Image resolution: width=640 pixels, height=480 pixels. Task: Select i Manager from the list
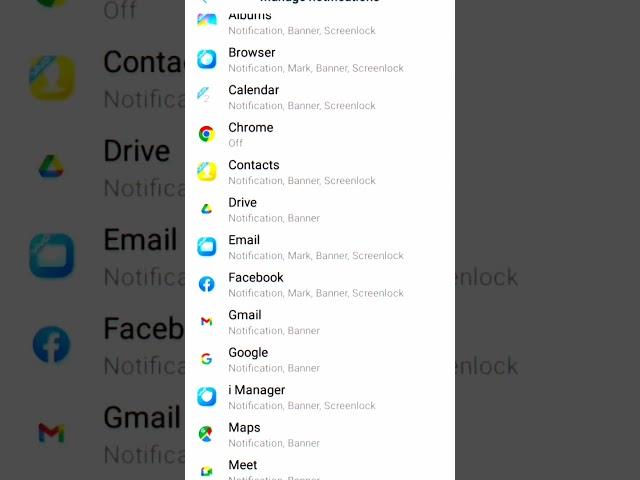click(300, 397)
